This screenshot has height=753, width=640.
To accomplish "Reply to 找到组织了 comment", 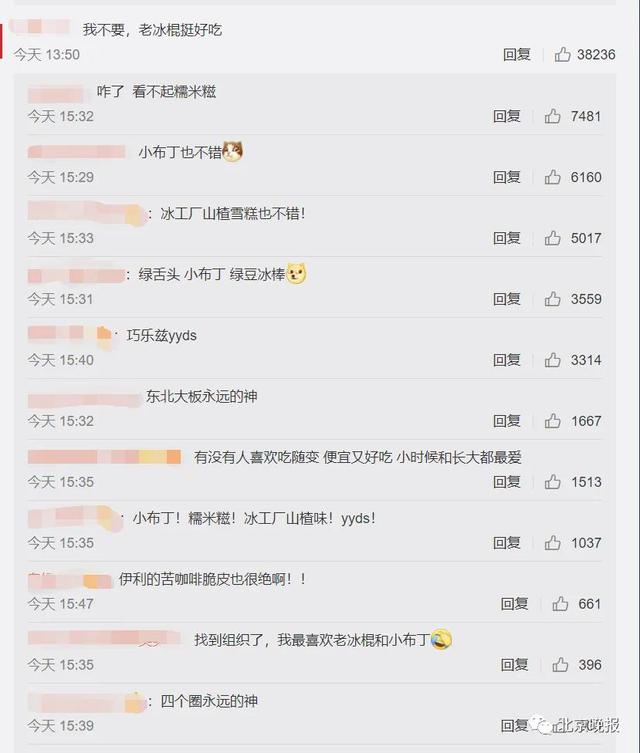I will (x=514, y=665).
